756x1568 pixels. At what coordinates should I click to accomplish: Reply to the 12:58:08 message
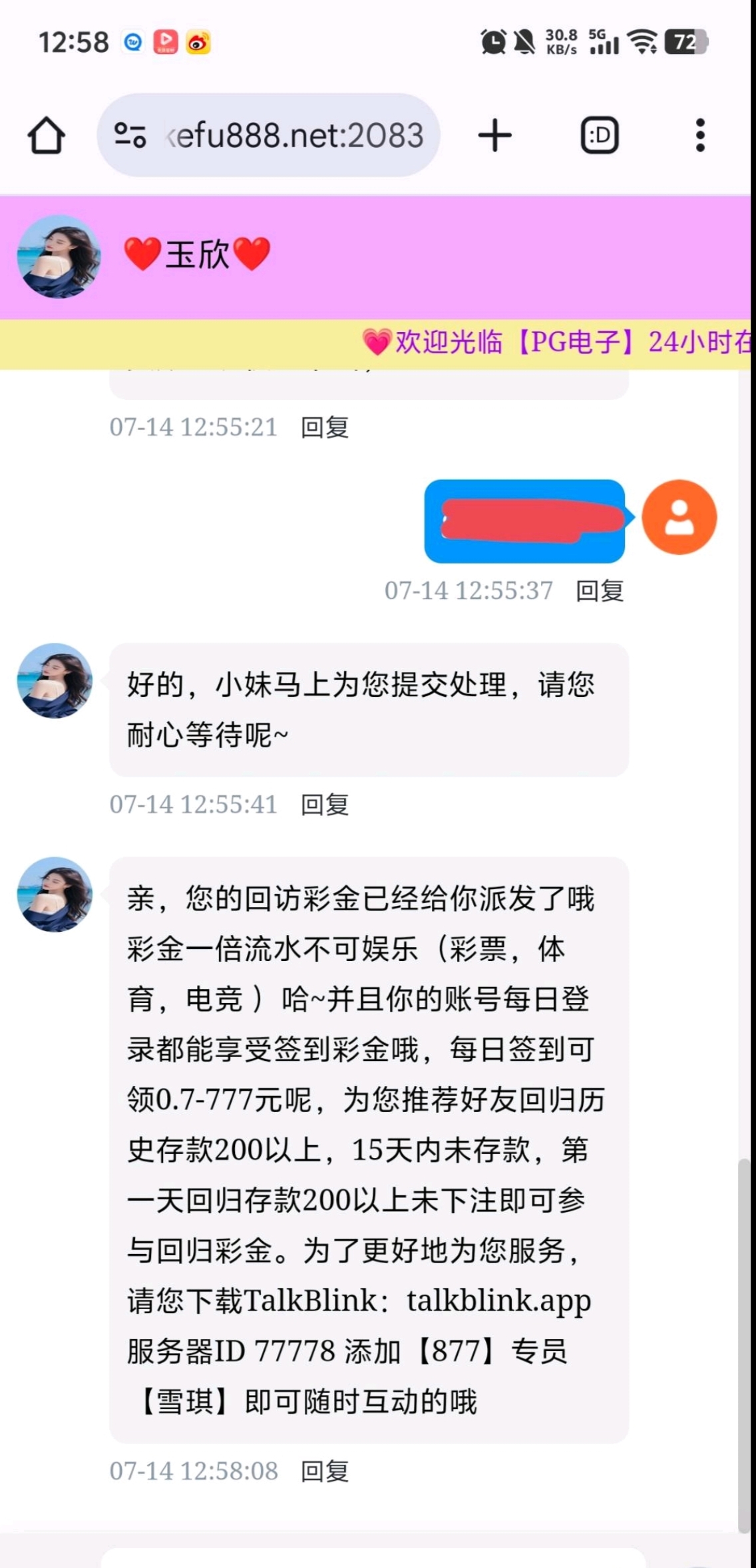325,1471
